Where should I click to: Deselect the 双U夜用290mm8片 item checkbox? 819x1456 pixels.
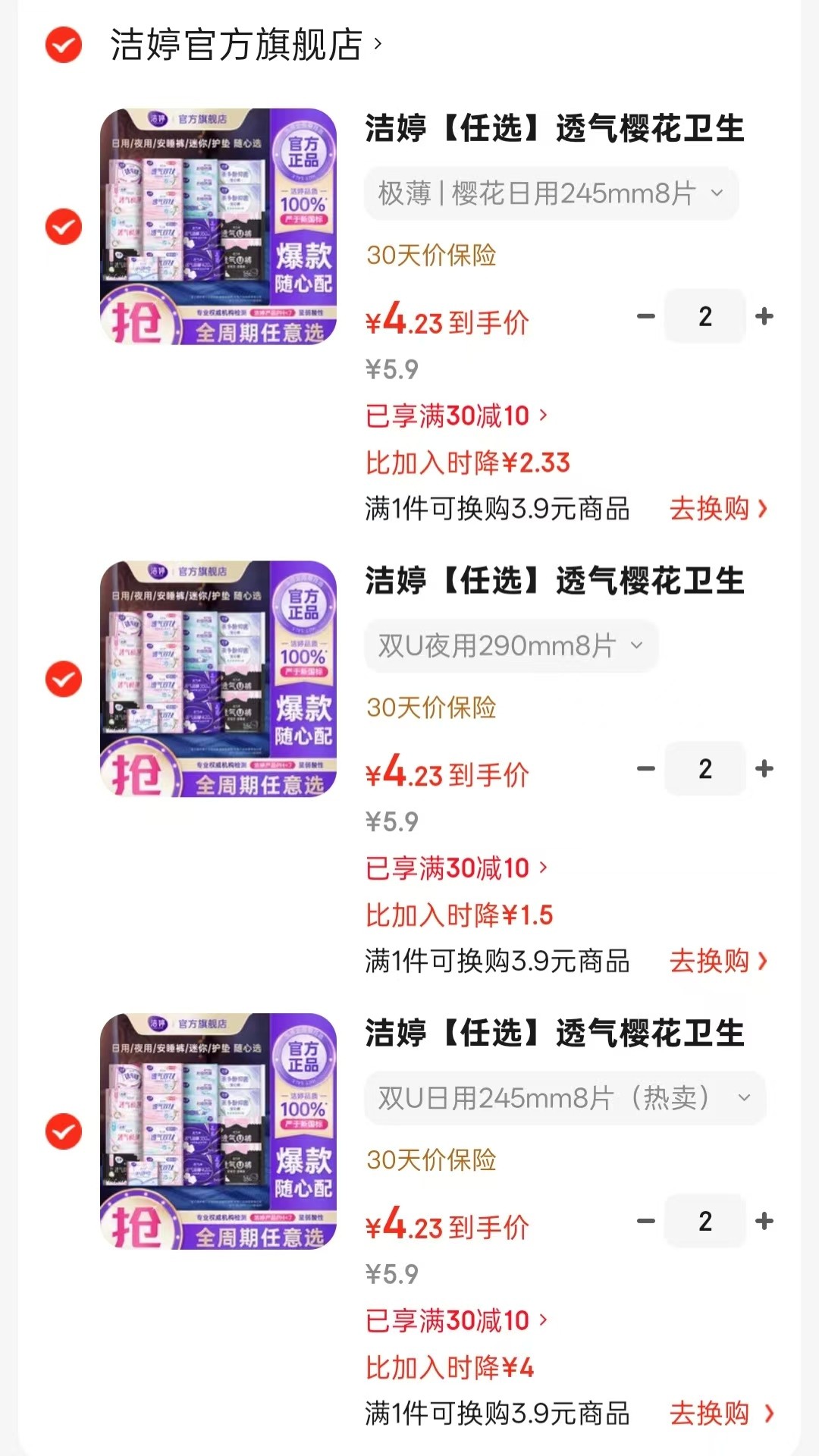(64, 679)
